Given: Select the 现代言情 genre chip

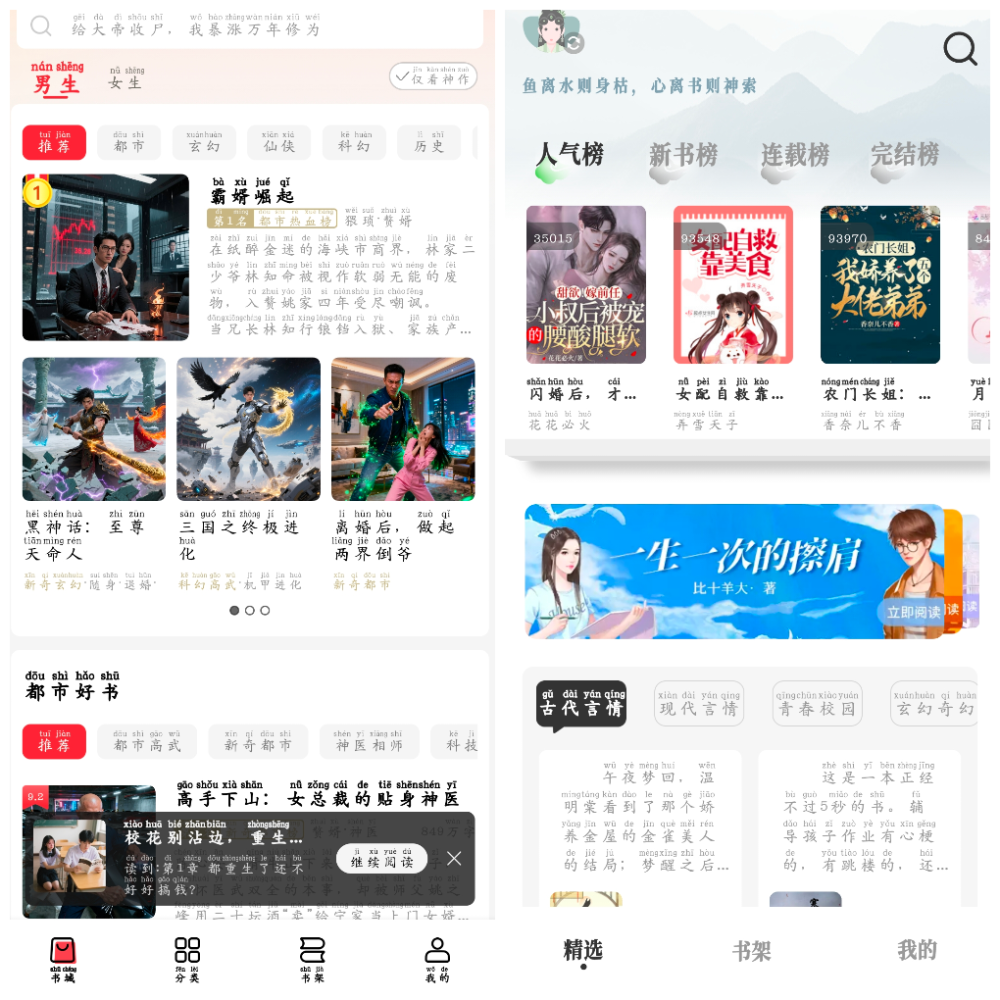Looking at the screenshot, I should (699, 705).
